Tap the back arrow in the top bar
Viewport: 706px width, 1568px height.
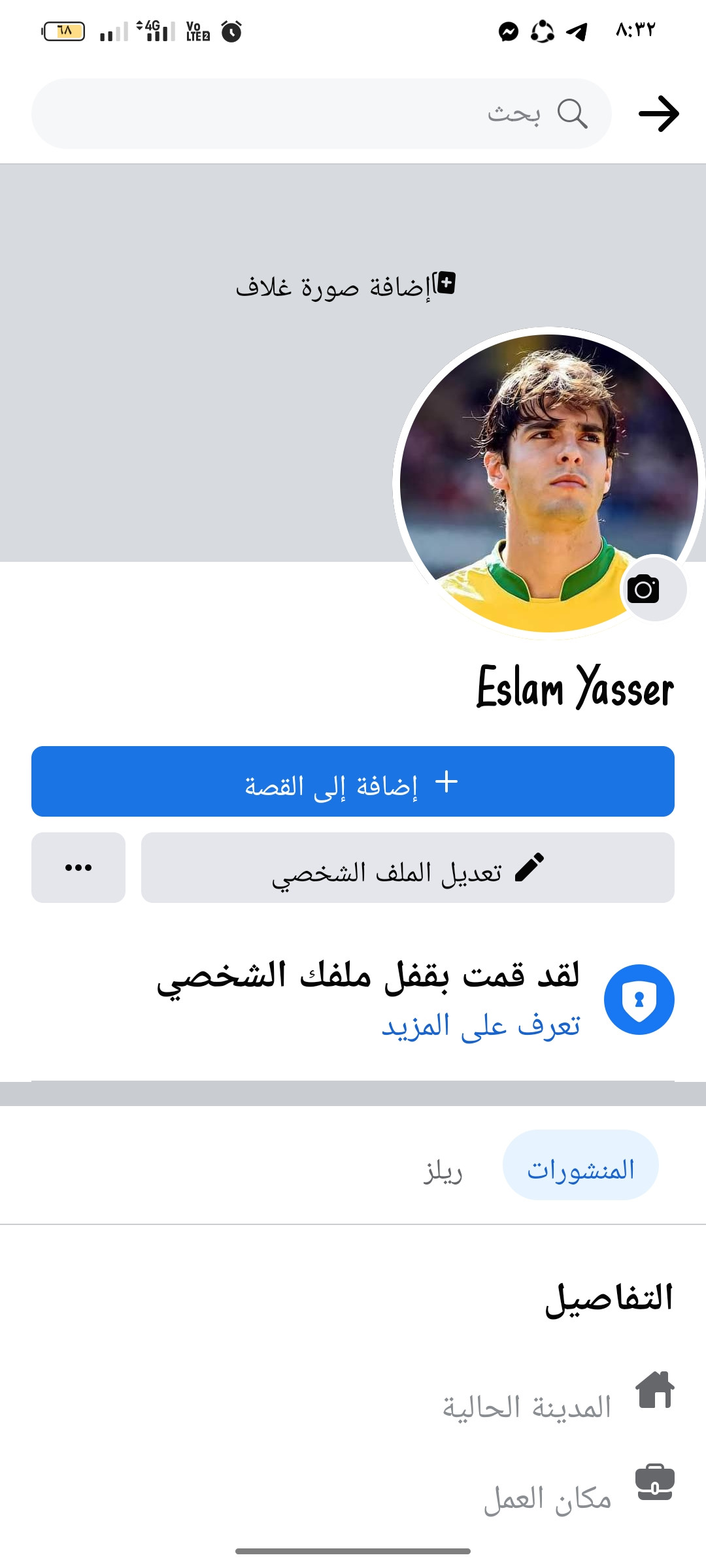coord(658,114)
